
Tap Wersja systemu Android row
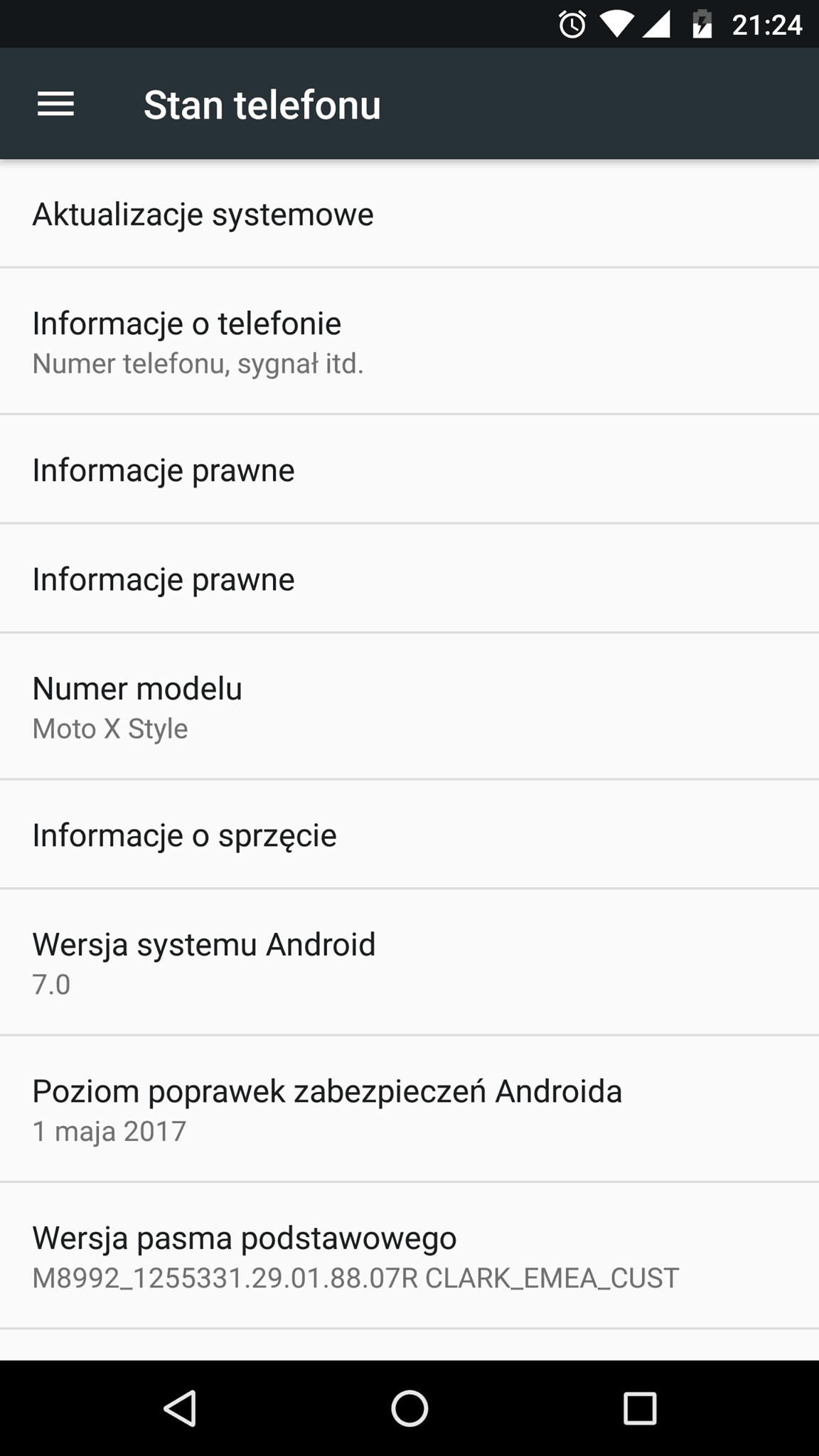[x=409, y=963]
